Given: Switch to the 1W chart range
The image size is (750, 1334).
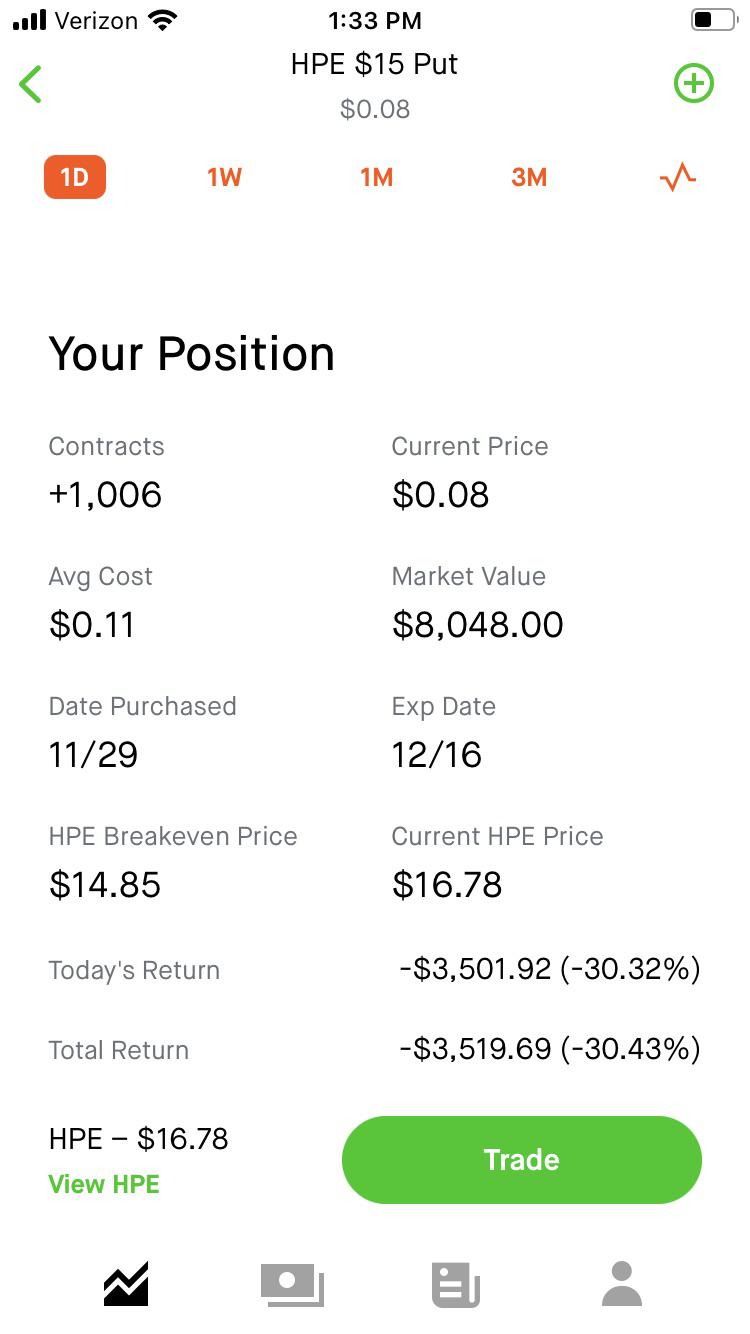Looking at the screenshot, I should pos(224,178).
